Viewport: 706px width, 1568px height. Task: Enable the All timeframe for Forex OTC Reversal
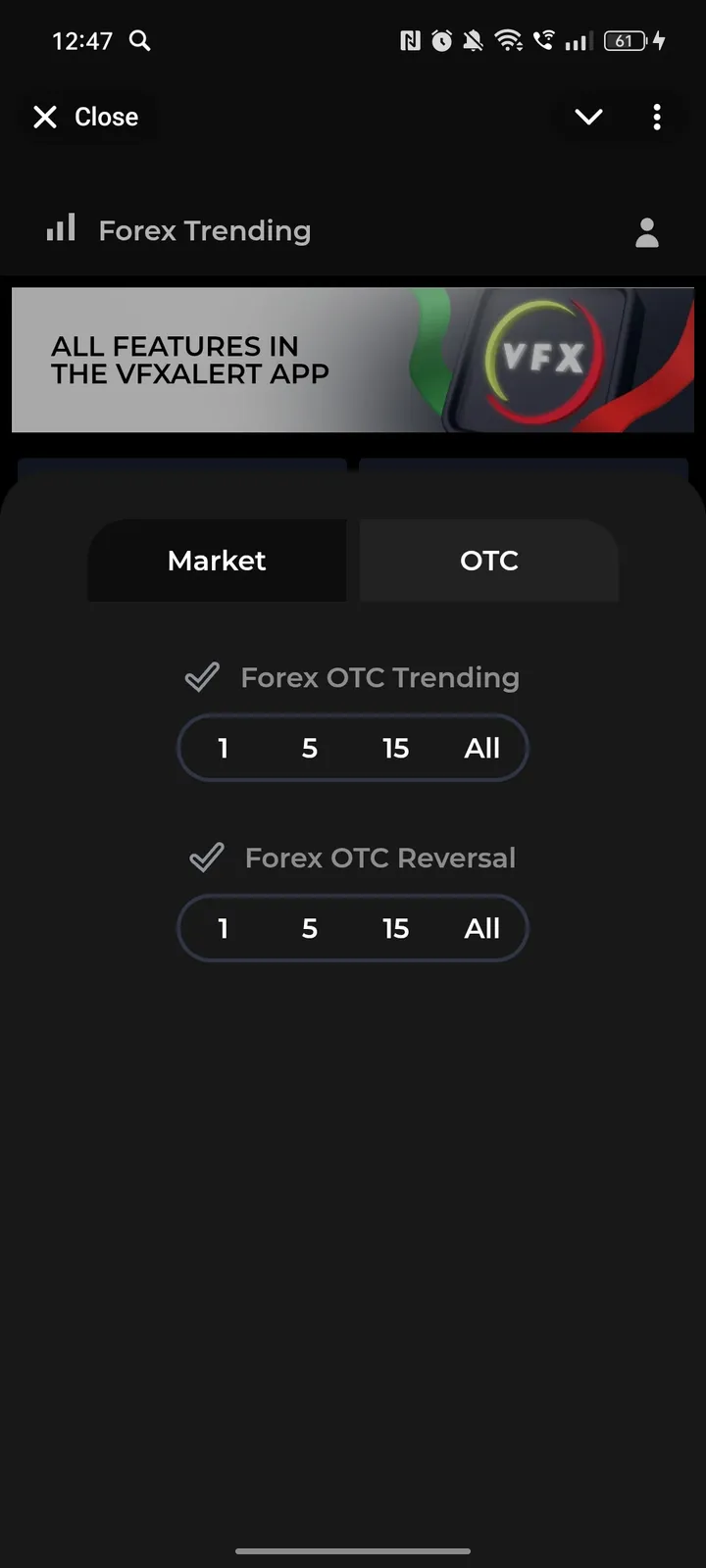pos(481,928)
